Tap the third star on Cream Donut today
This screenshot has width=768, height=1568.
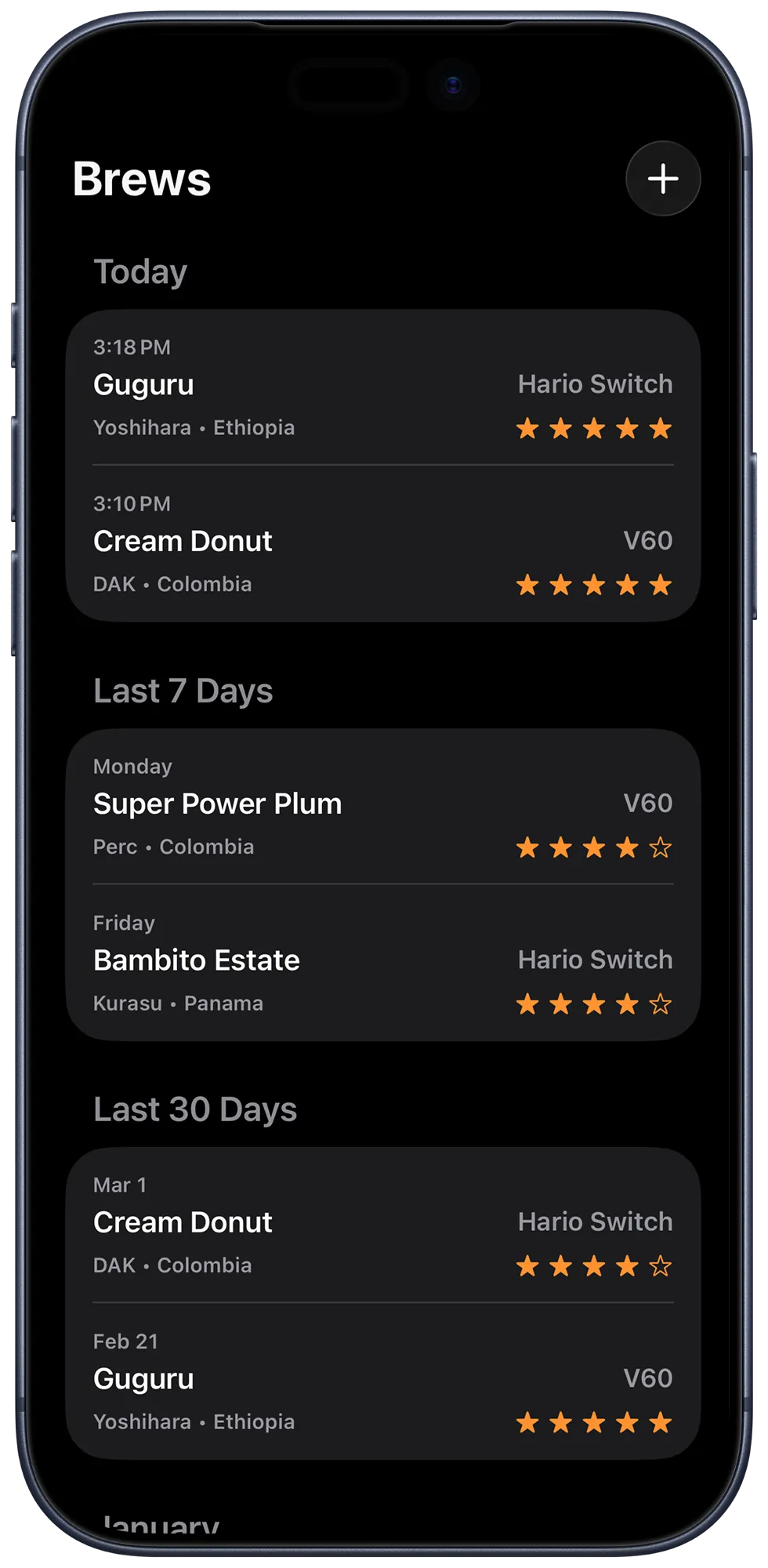click(594, 584)
